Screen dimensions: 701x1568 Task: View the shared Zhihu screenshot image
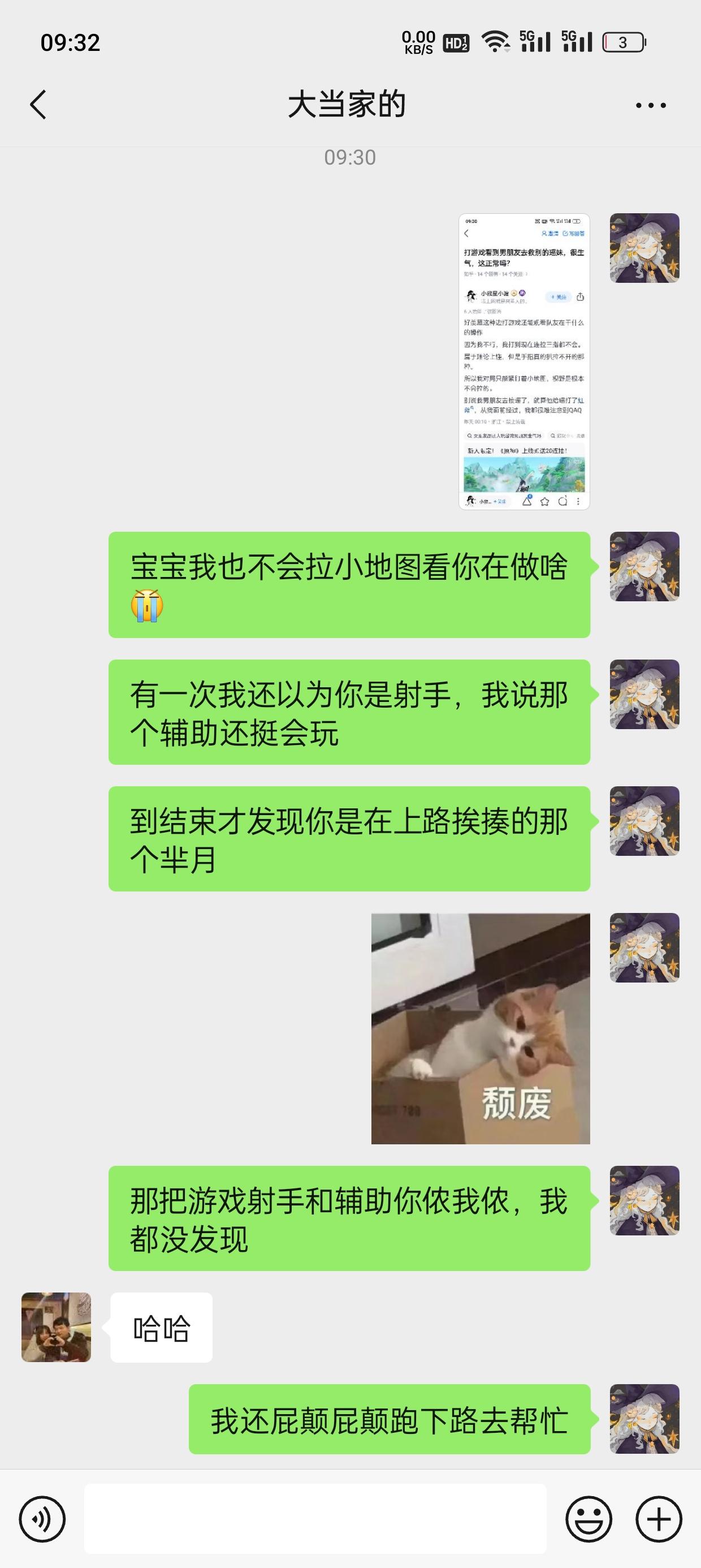tap(524, 361)
